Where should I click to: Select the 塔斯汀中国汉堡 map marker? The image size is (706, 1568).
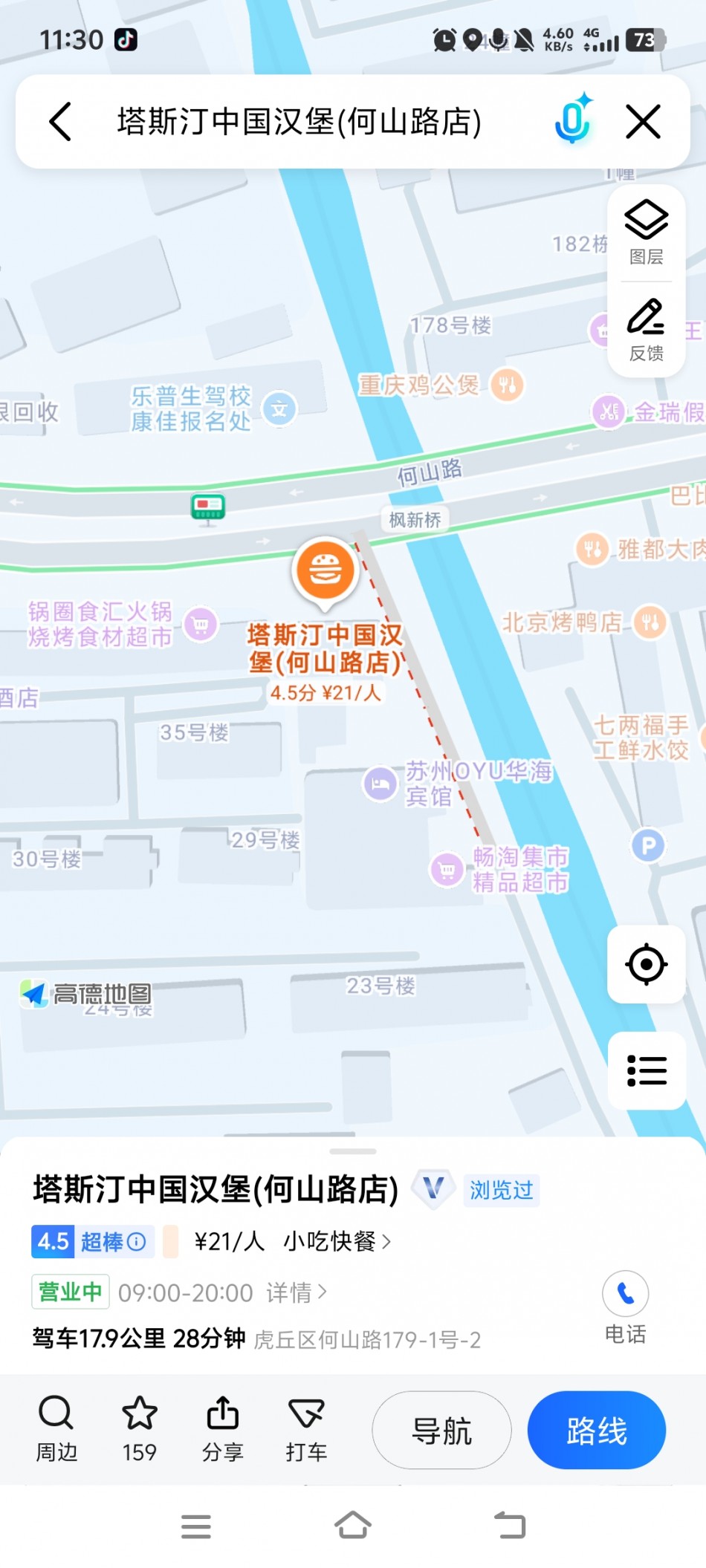click(326, 570)
